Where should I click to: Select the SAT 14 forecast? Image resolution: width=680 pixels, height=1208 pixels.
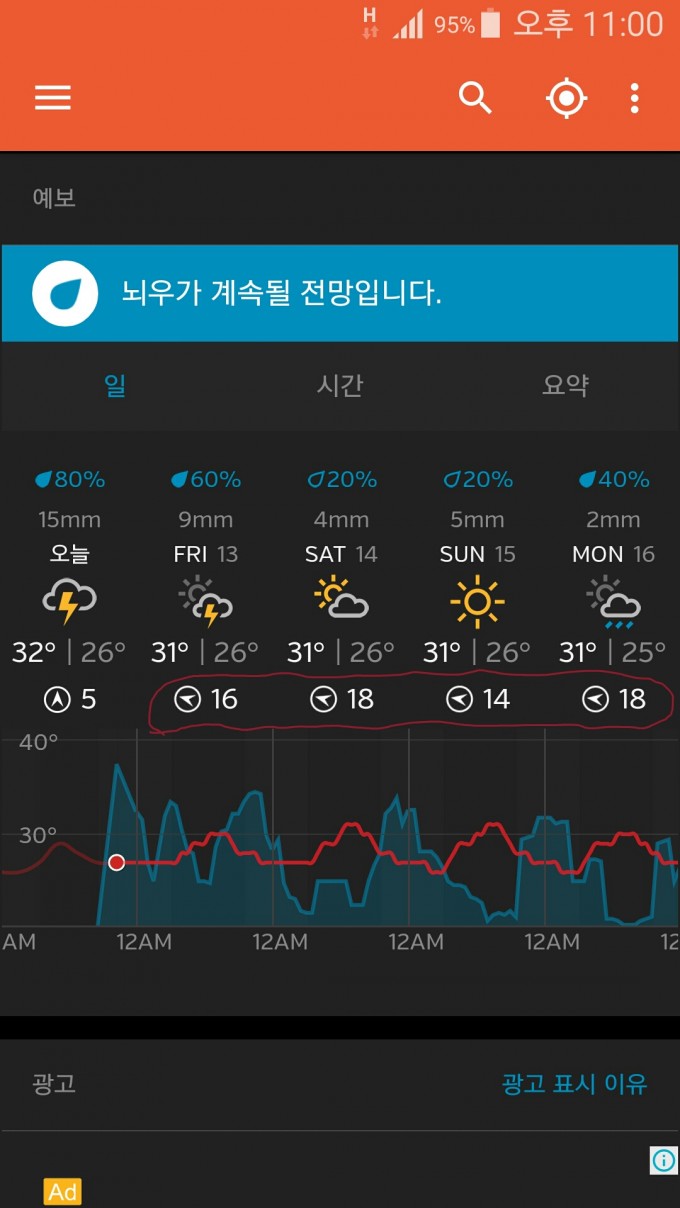[341, 591]
